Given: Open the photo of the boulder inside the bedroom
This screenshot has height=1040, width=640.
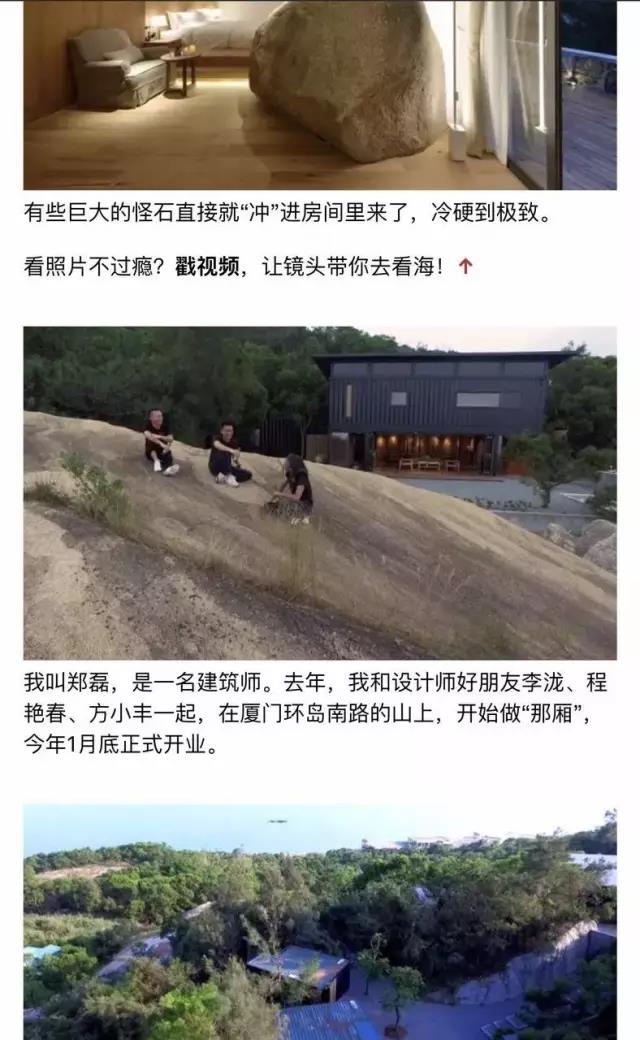Looking at the screenshot, I should 320,95.
